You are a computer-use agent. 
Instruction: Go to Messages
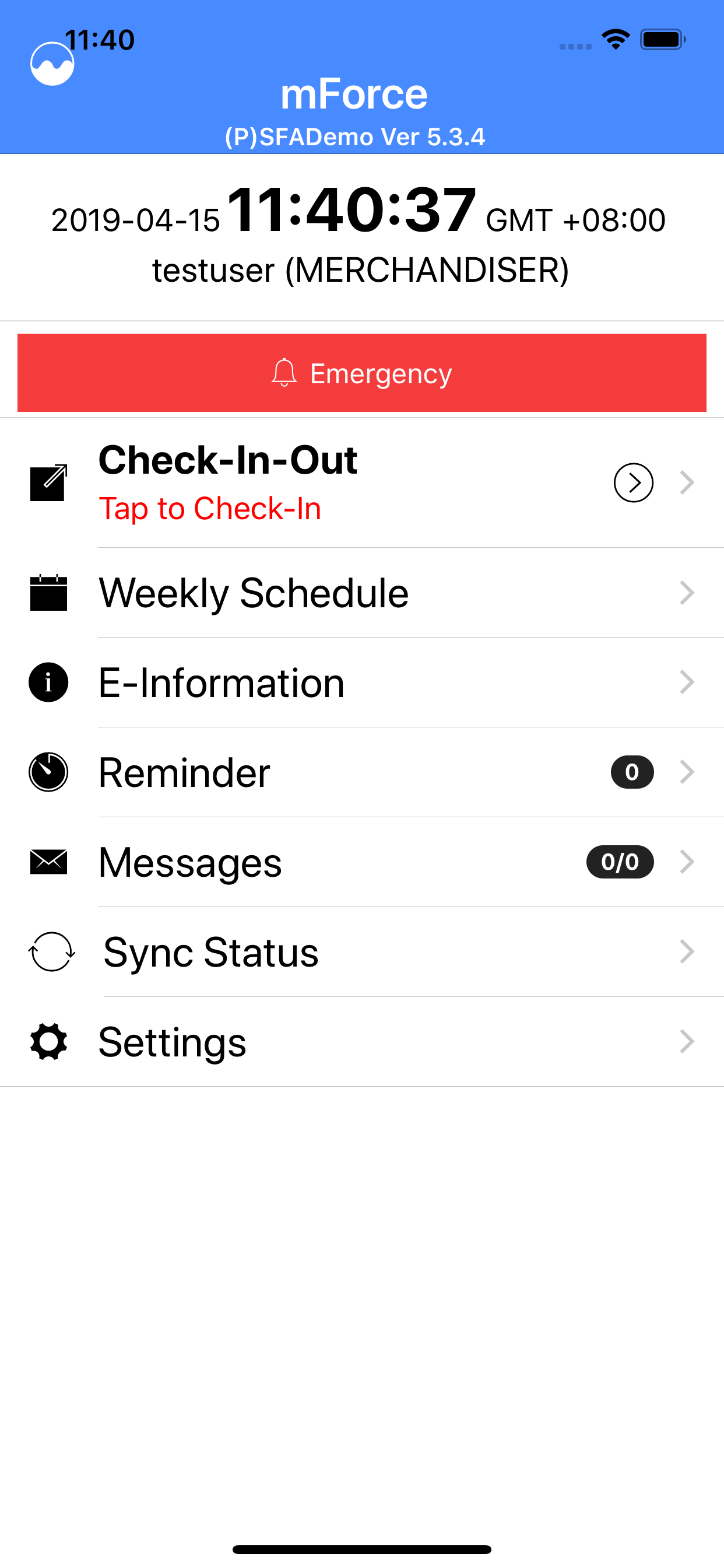362,862
